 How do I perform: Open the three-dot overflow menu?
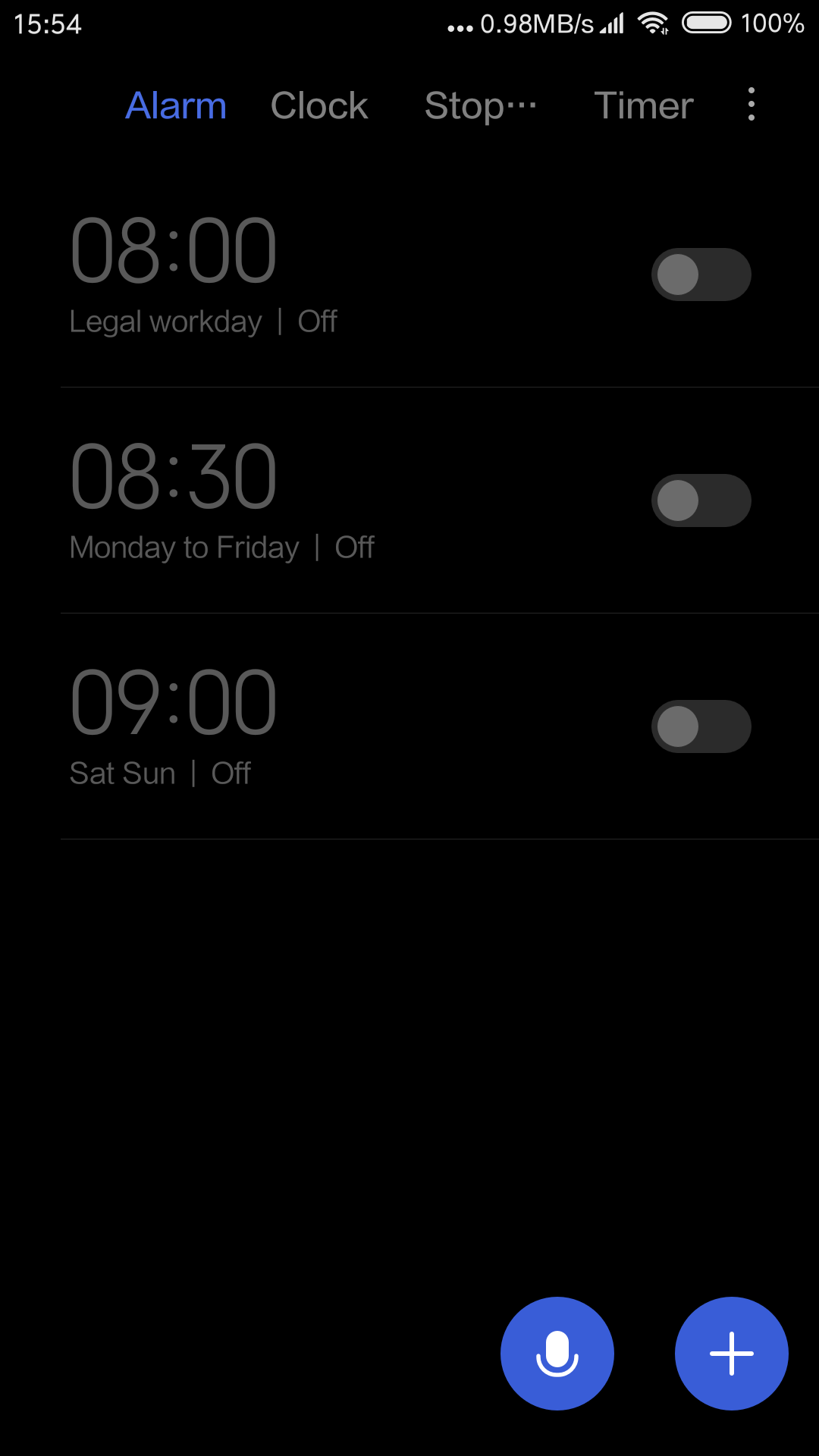pyautogui.click(x=751, y=104)
